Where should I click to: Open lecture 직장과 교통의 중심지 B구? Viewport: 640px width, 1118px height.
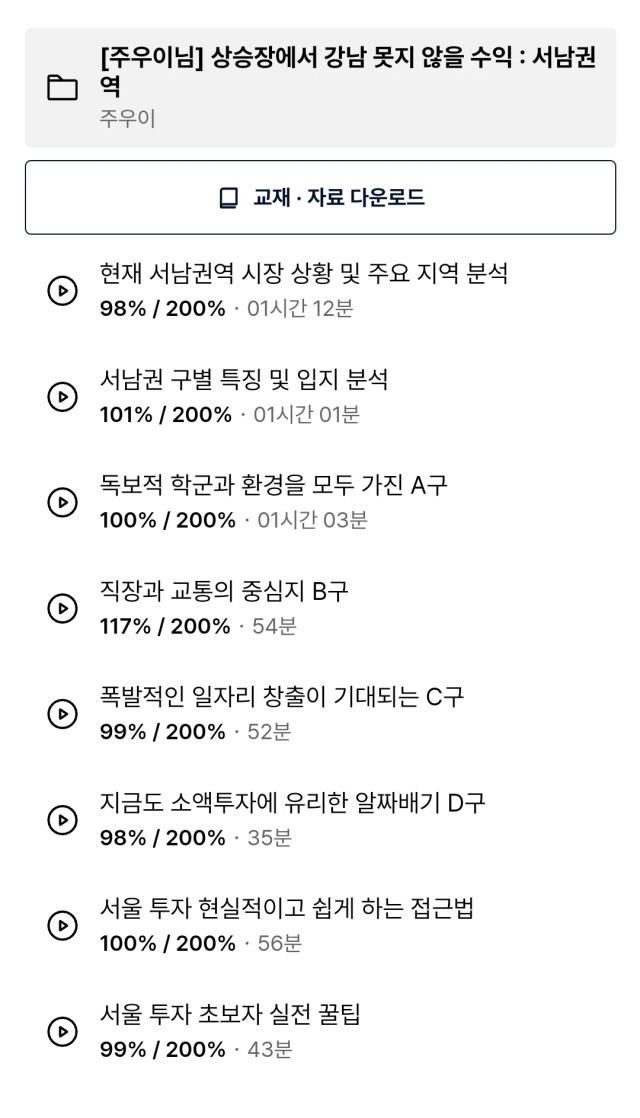[320, 608]
